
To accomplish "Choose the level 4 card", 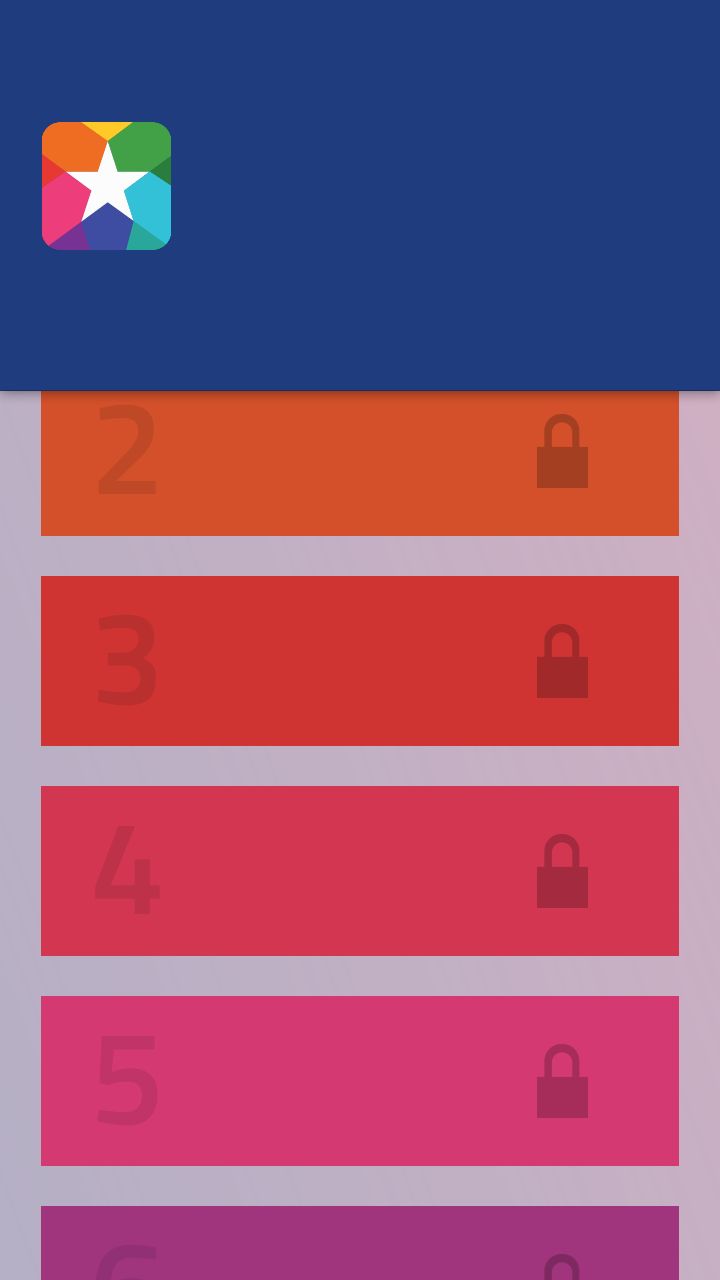I will pyautogui.click(x=360, y=871).
